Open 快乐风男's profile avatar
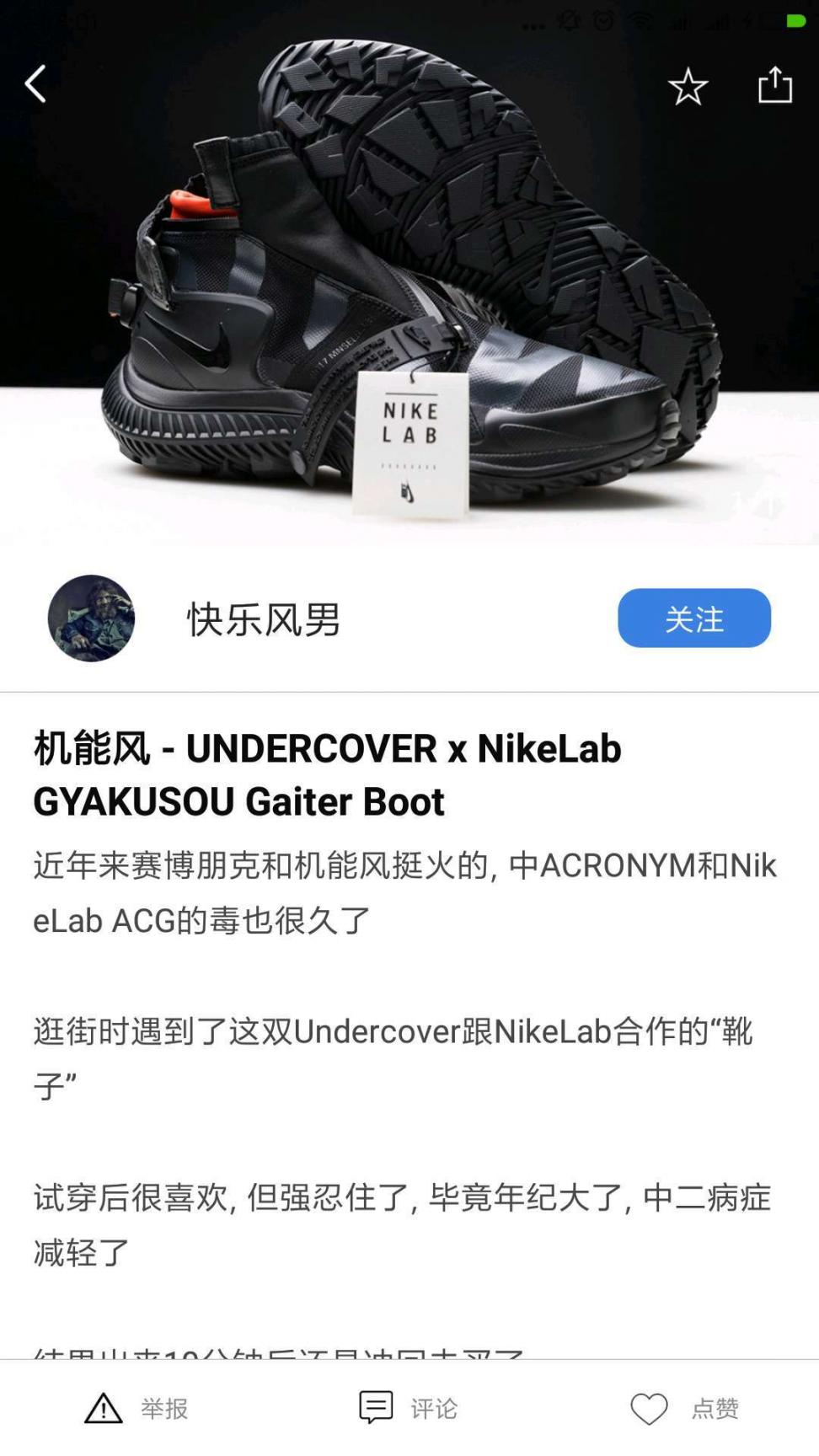Viewport: 819px width, 1456px height. [91, 618]
